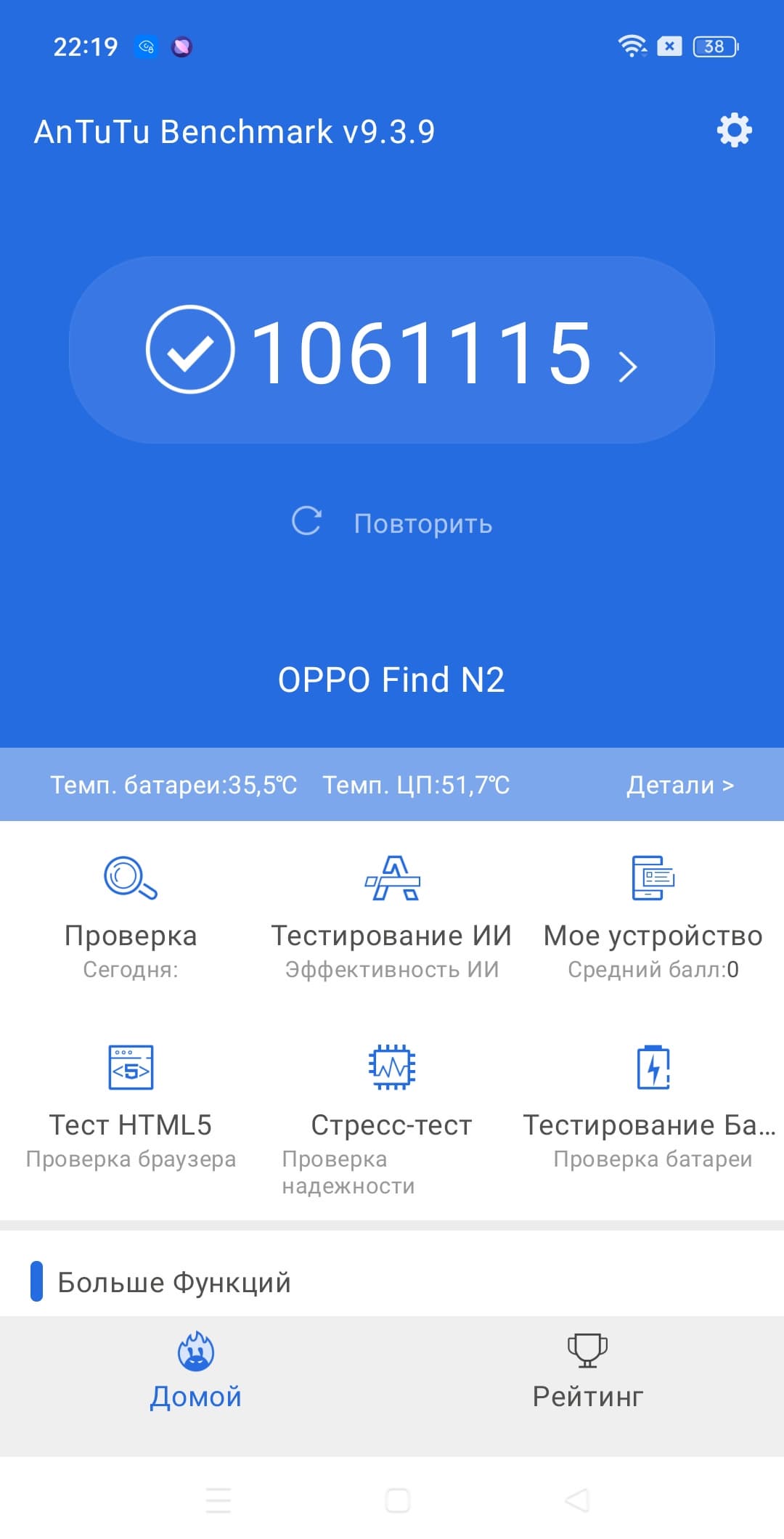The height and width of the screenshot is (1539, 784).
Task: Tap Повторить to rerun the benchmark
Action: [x=392, y=523]
